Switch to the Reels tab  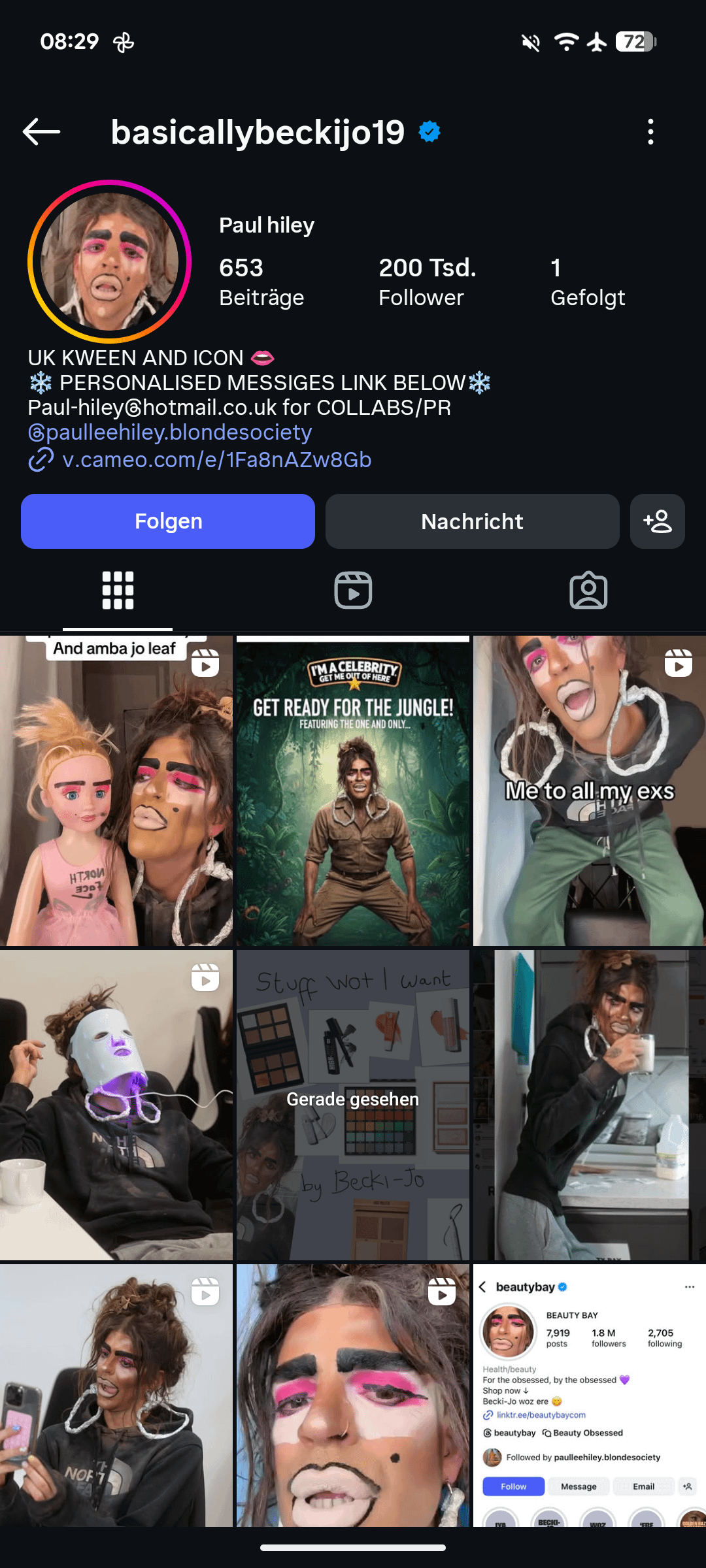353,591
